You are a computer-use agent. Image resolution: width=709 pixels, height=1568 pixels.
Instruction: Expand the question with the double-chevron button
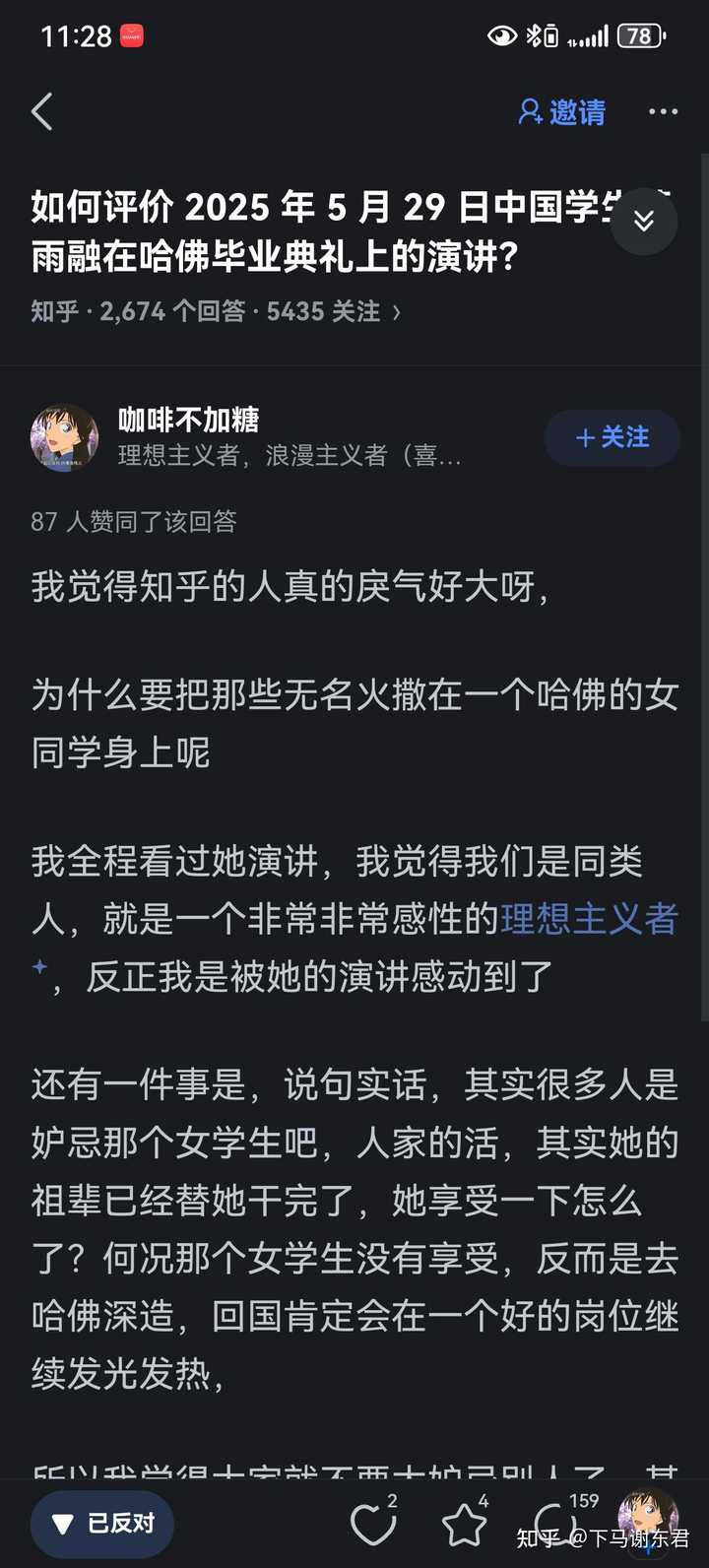coord(643,221)
